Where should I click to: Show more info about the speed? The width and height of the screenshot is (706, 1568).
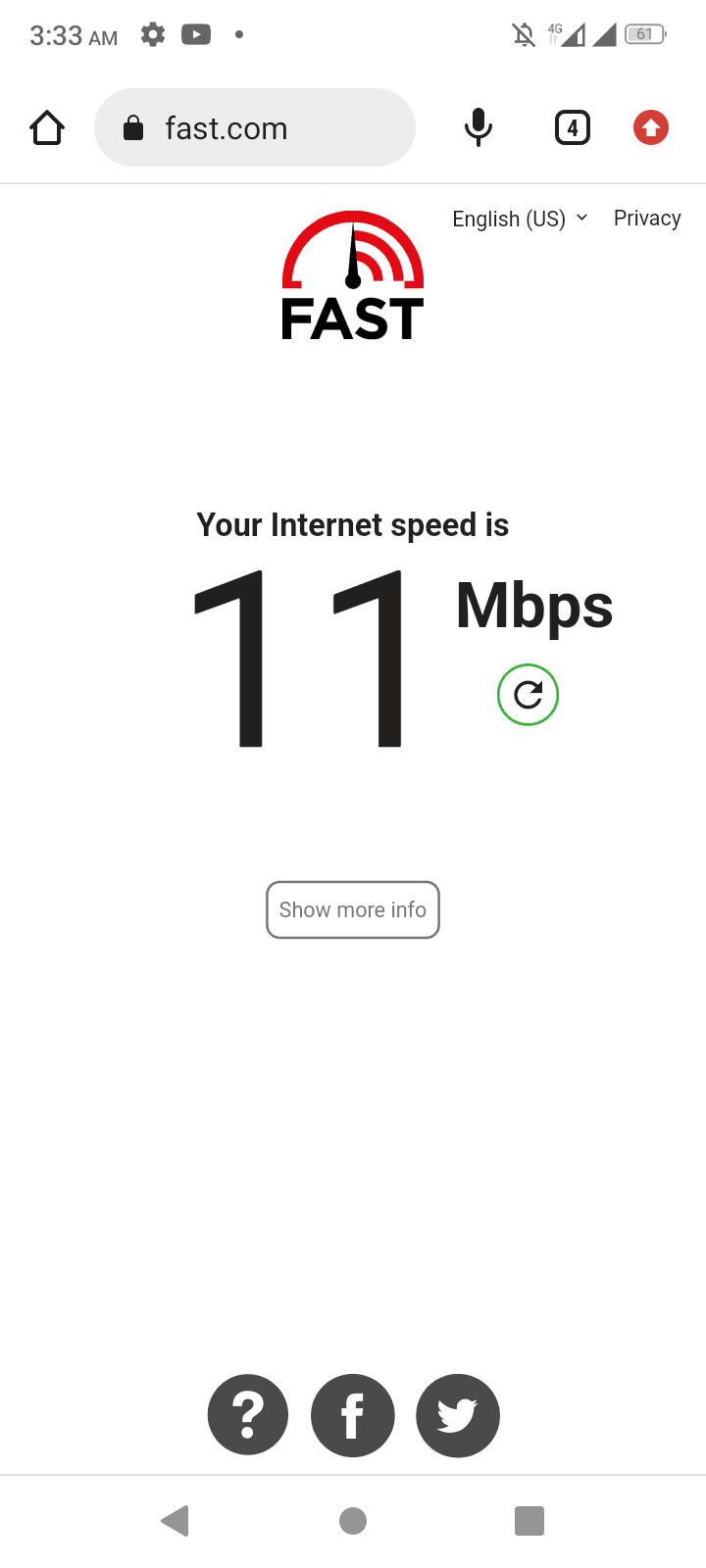pos(353,909)
